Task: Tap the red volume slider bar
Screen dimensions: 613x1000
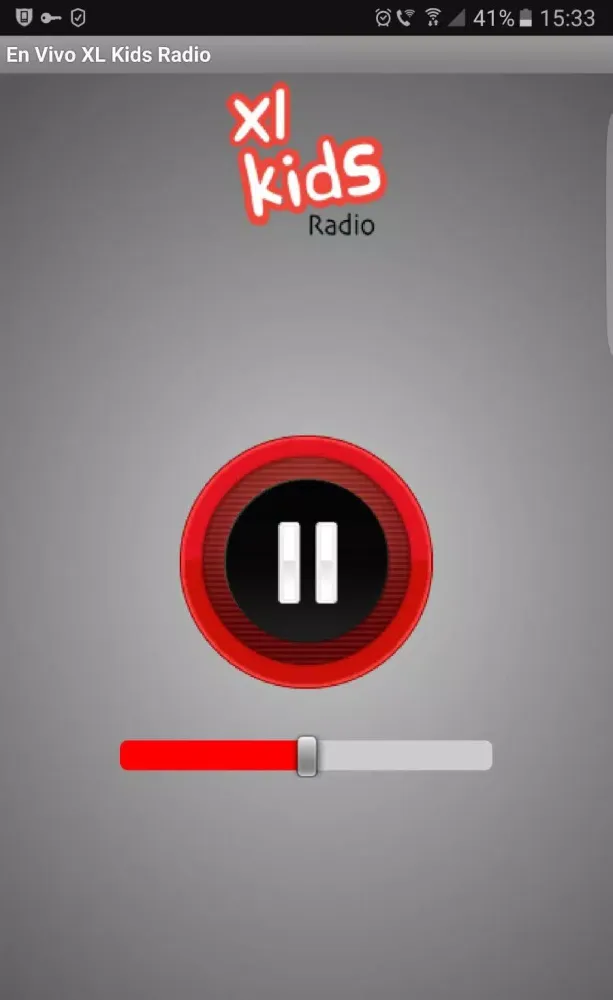Action: coord(208,756)
